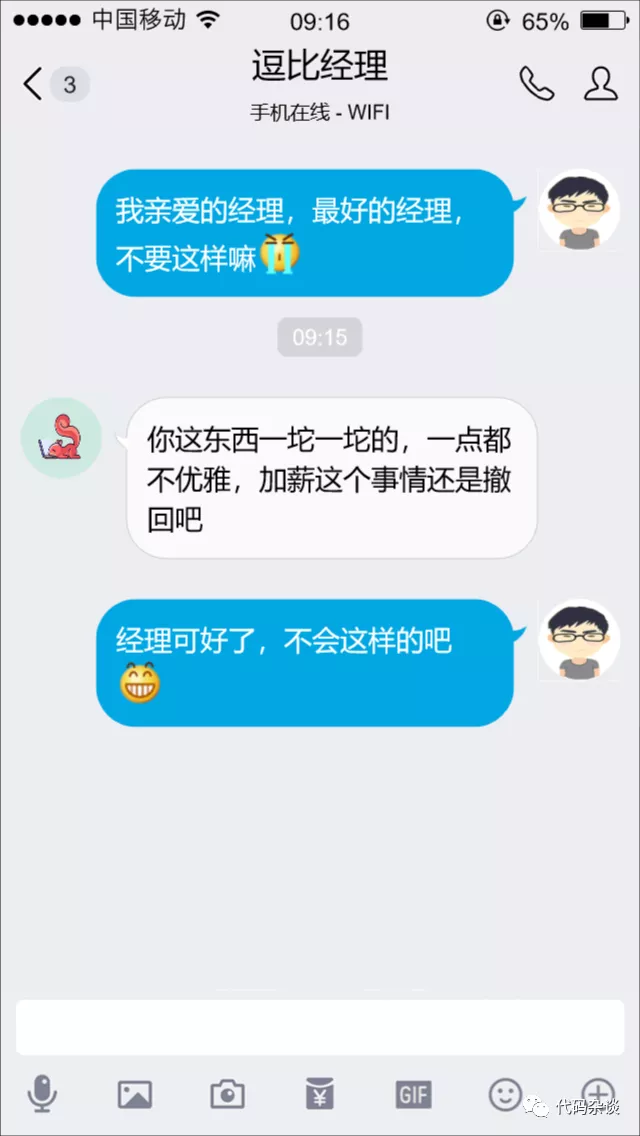Open the manager's squirrel avatar

tap(61, 438)
